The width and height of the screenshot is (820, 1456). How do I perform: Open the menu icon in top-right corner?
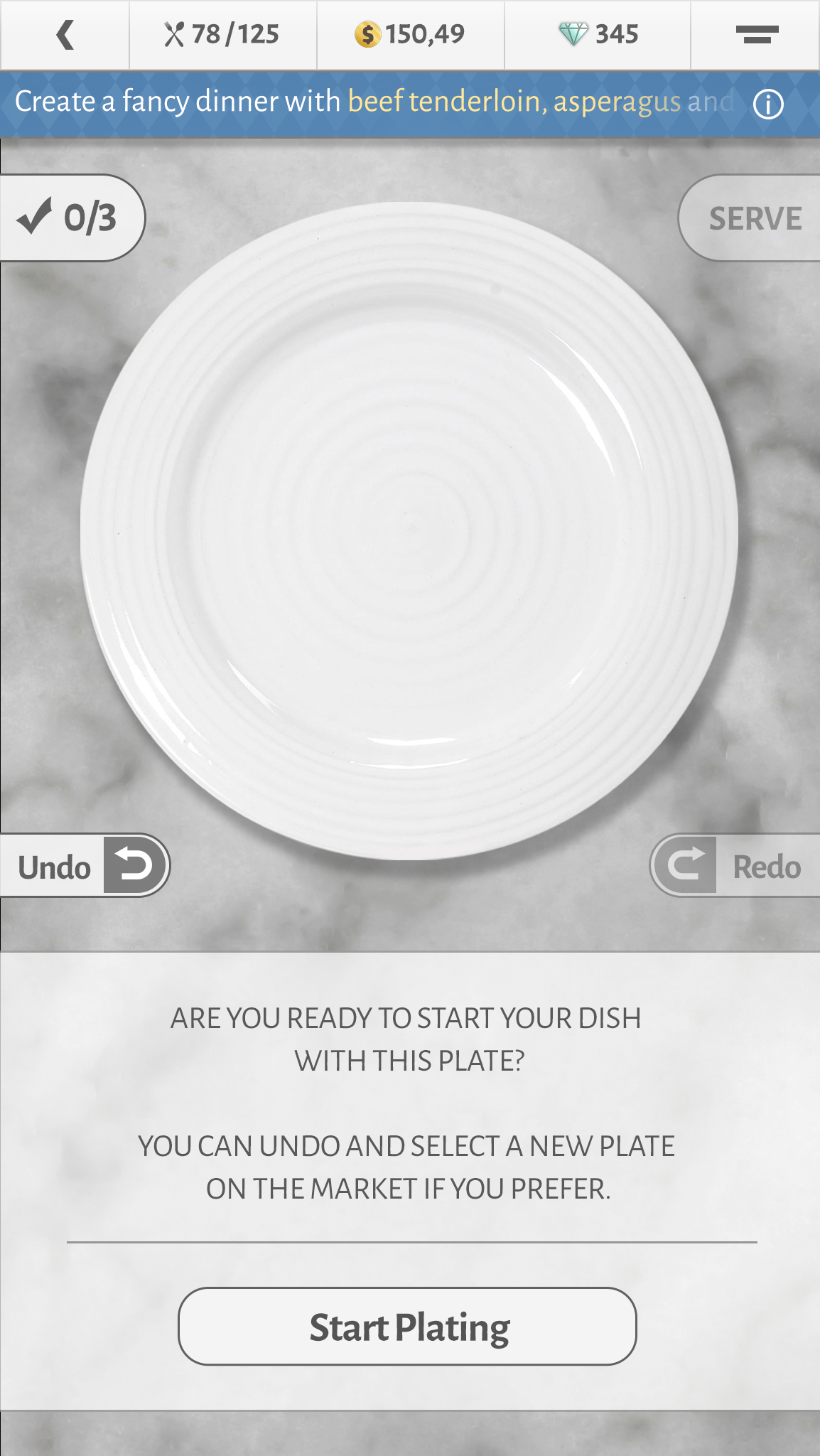click(x=756, y=34)
